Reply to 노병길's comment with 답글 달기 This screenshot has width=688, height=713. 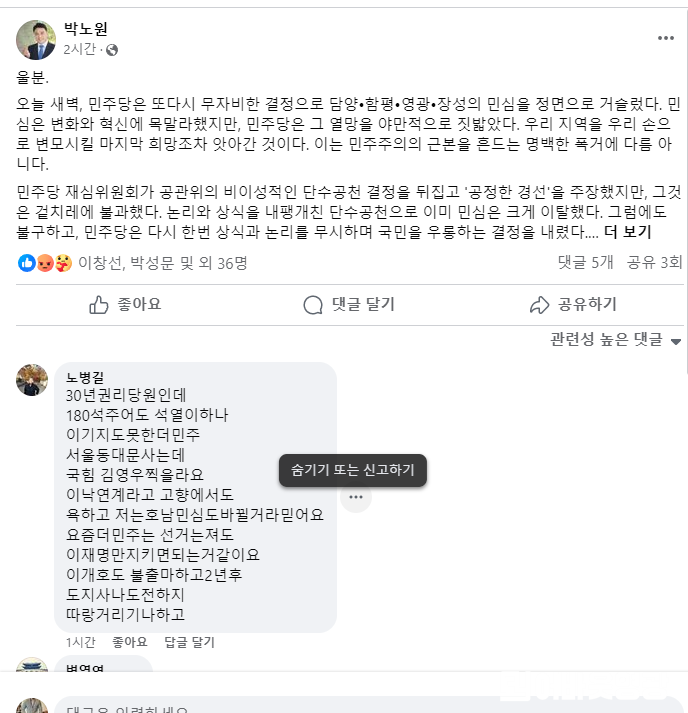pyautogui.click(x=190, y=642)
